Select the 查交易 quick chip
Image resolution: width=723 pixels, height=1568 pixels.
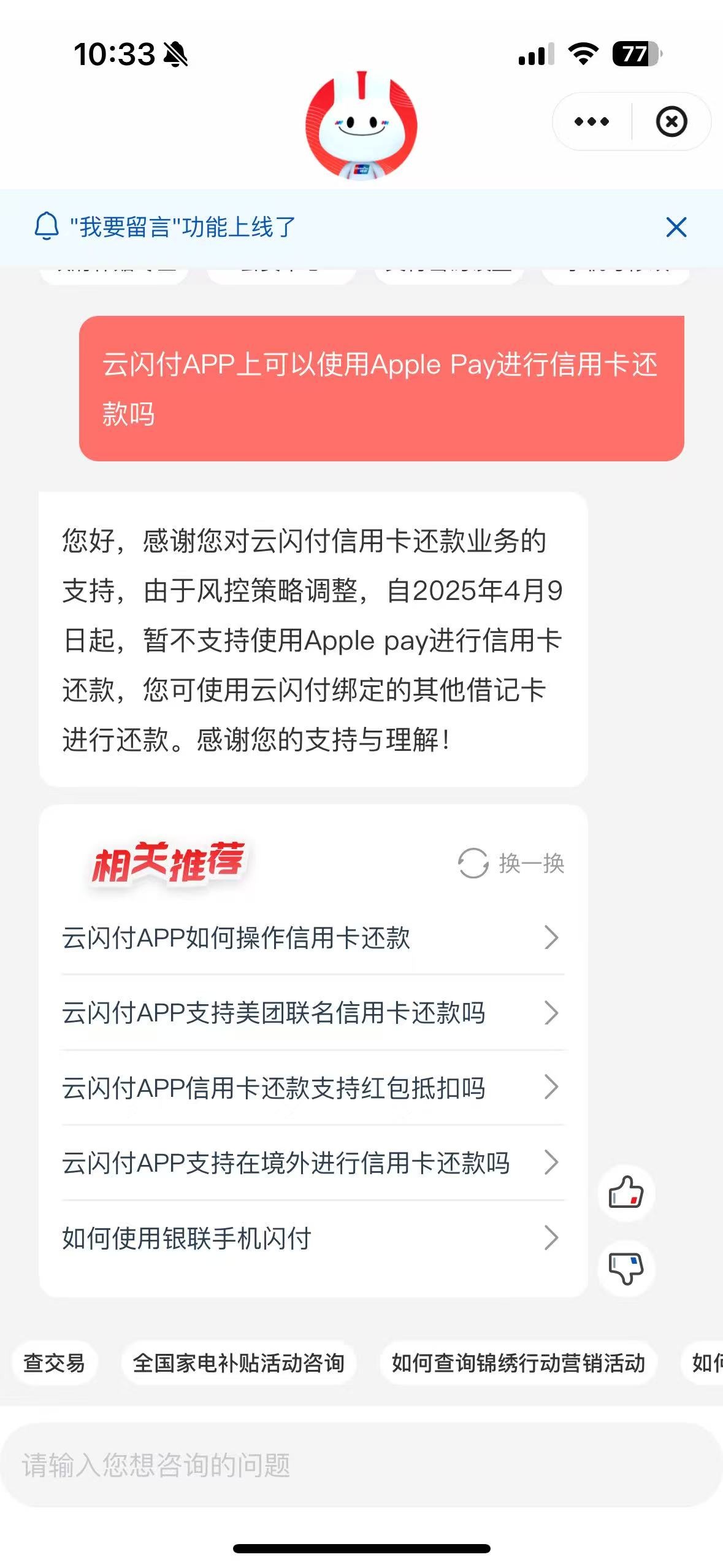[54, 1363]
